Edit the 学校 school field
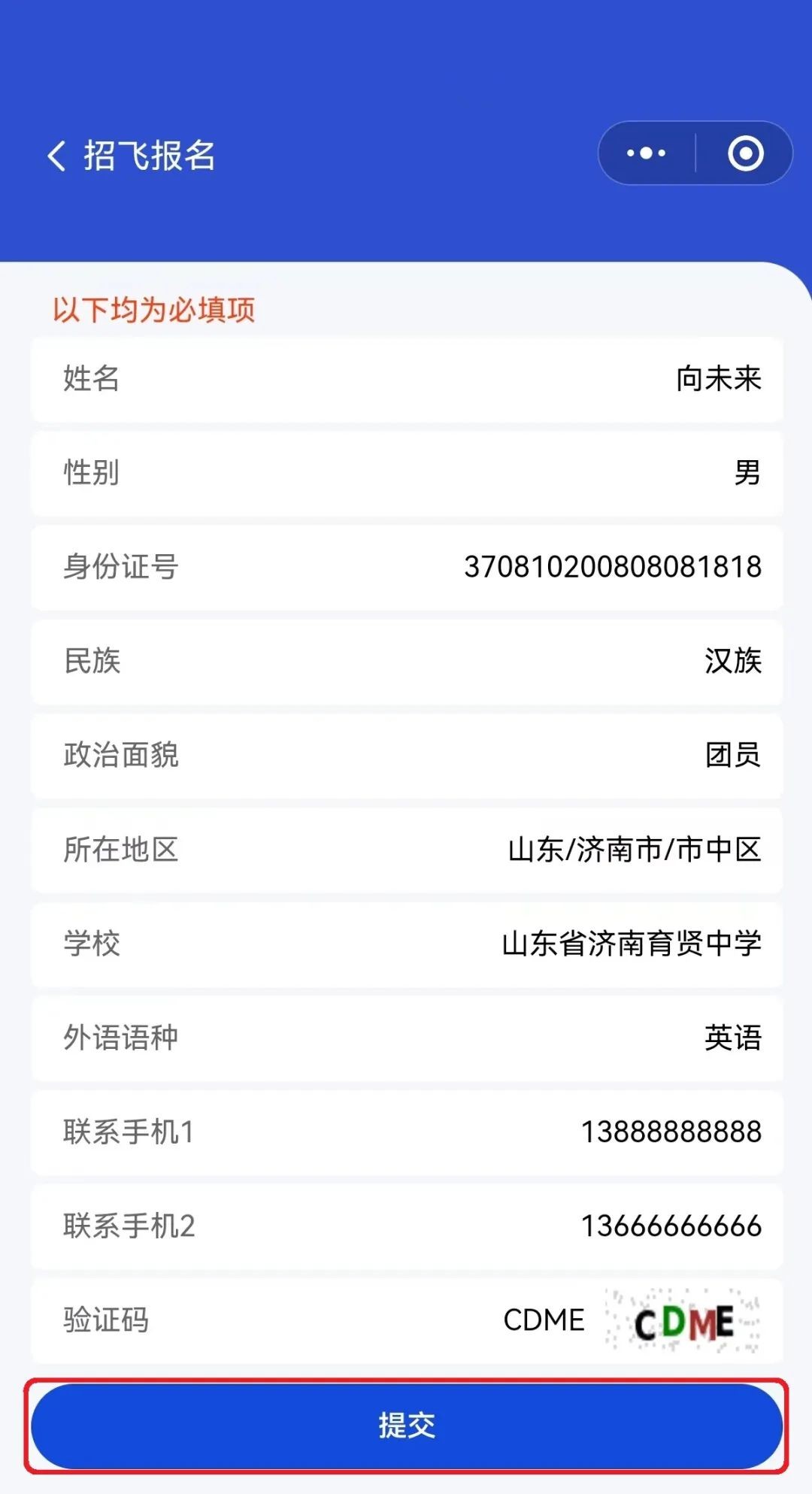Screen dimensions: 812x1494 (x=631, y=944)
